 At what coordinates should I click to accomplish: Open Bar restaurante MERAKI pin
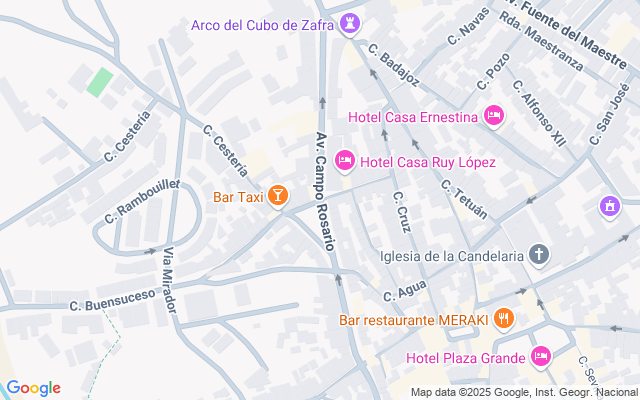click(504, 320)
